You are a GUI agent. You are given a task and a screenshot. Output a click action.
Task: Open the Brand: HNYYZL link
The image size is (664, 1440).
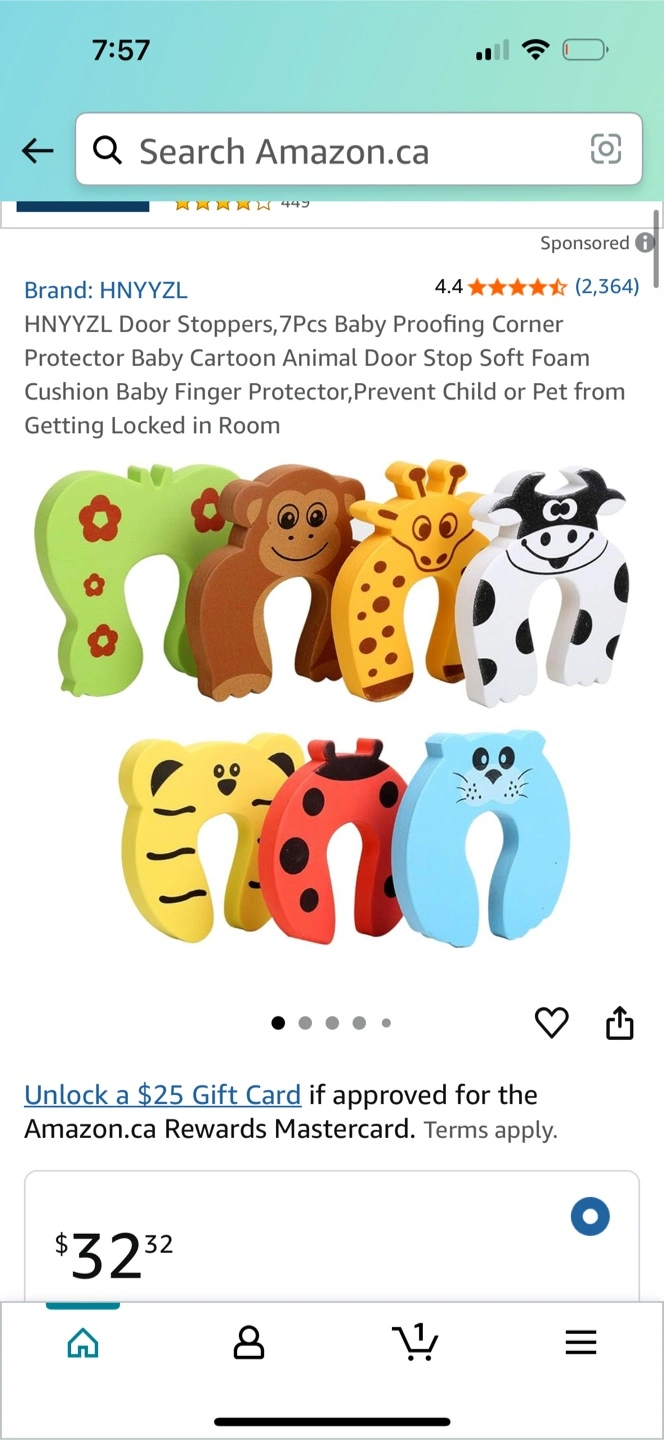click(106, 290)
